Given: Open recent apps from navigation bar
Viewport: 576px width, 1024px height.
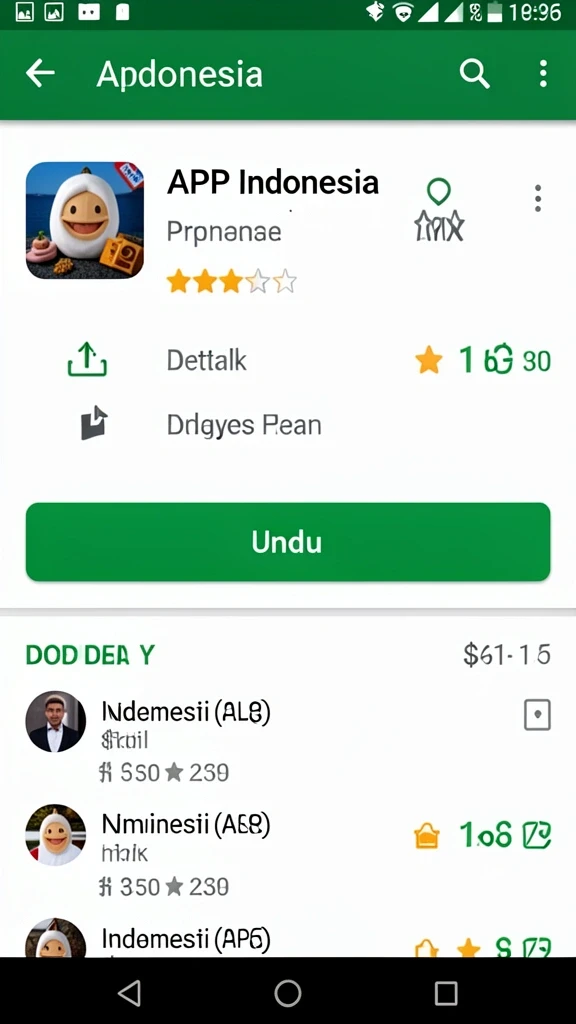Looking at the screenshot, I should (x=446, y=993).
